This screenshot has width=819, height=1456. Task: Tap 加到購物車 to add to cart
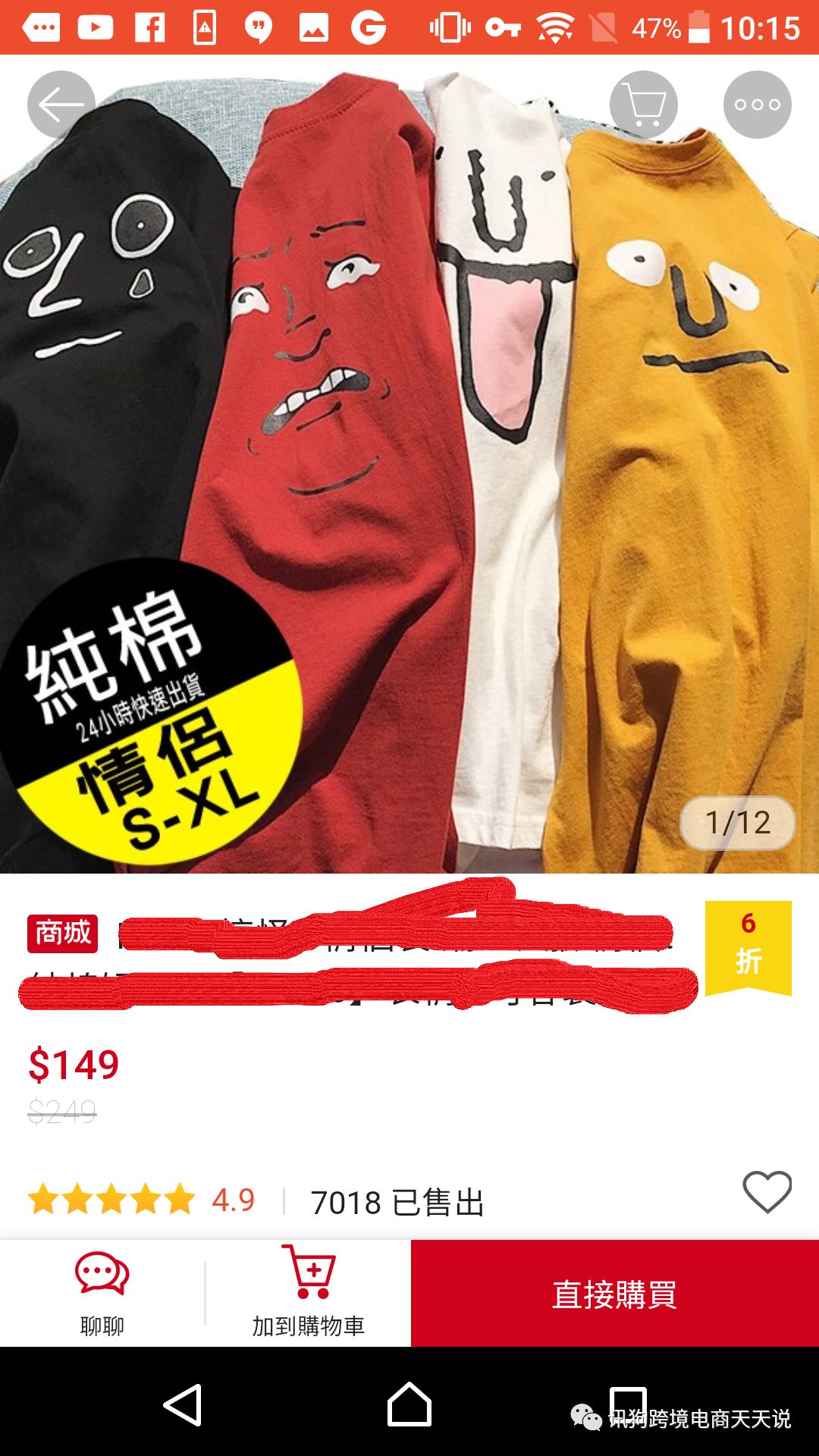pyautogui.click(x=308, y=1294)
